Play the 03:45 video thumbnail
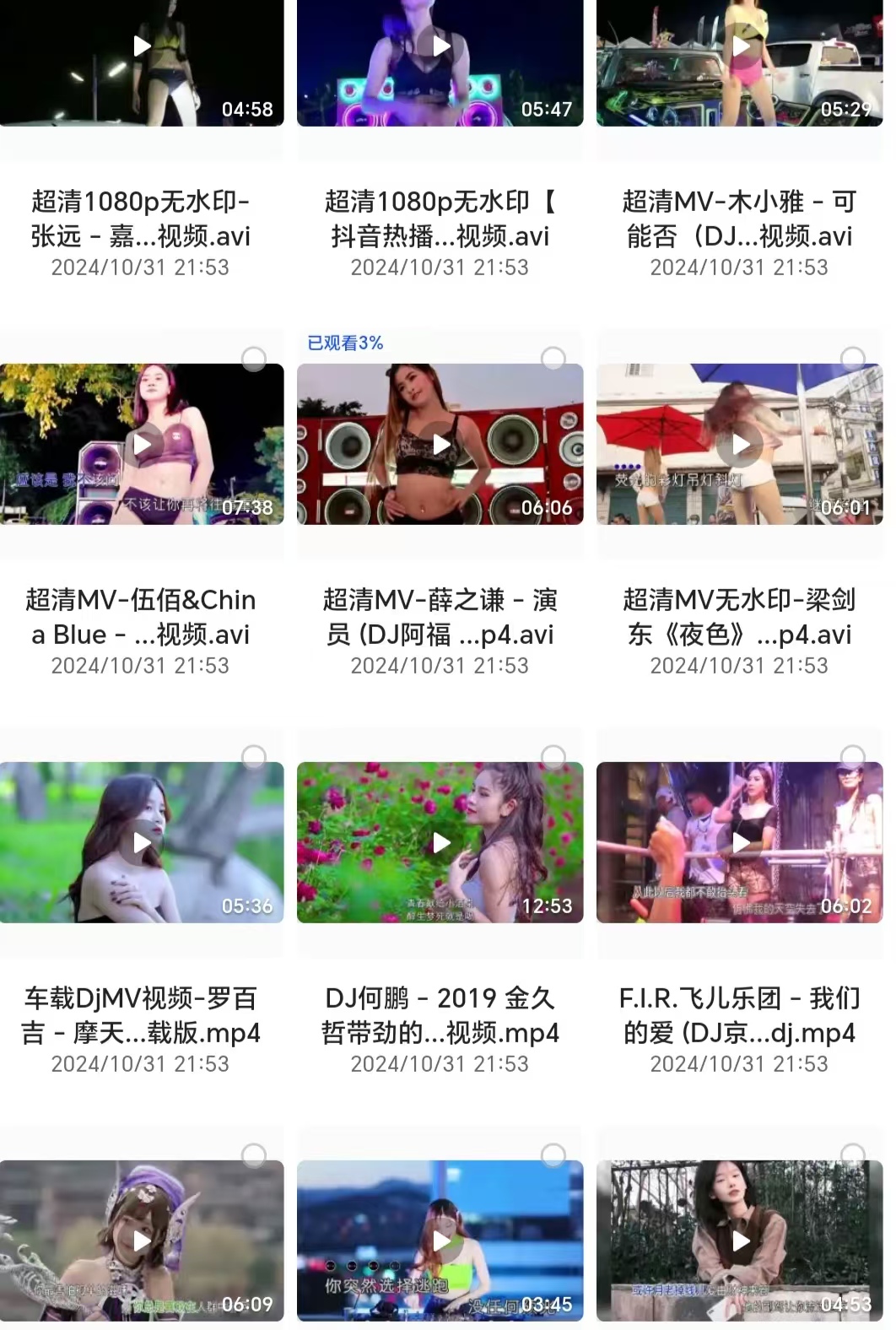 coord(440,1241)
